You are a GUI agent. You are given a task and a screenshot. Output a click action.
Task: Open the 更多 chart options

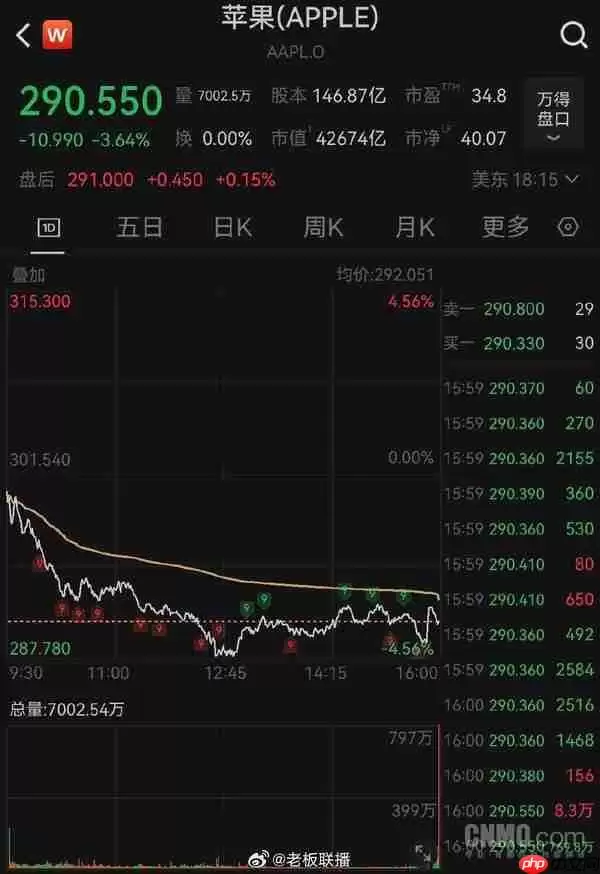(505, 227)
